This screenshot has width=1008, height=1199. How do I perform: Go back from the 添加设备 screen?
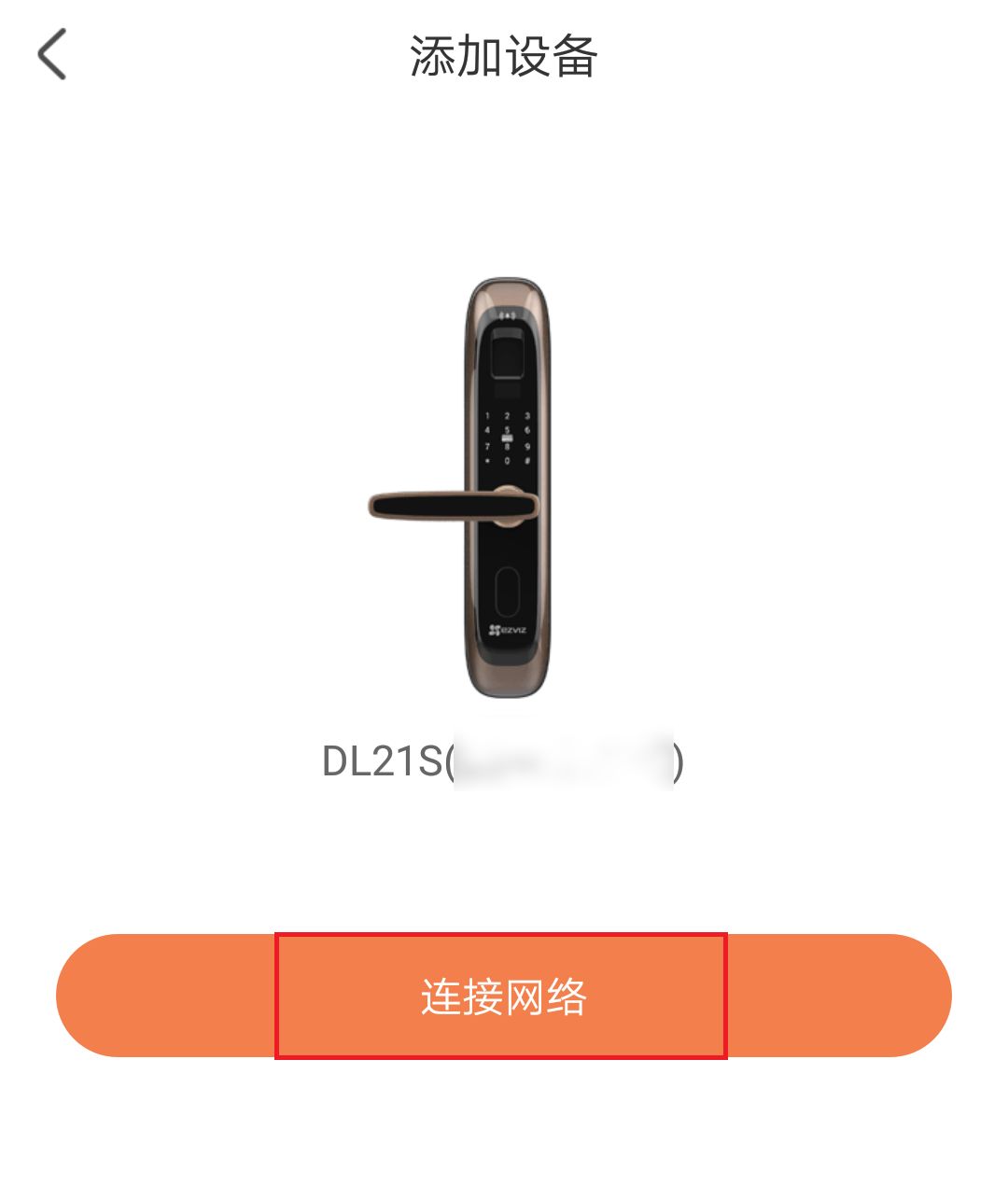pos(52,54)
